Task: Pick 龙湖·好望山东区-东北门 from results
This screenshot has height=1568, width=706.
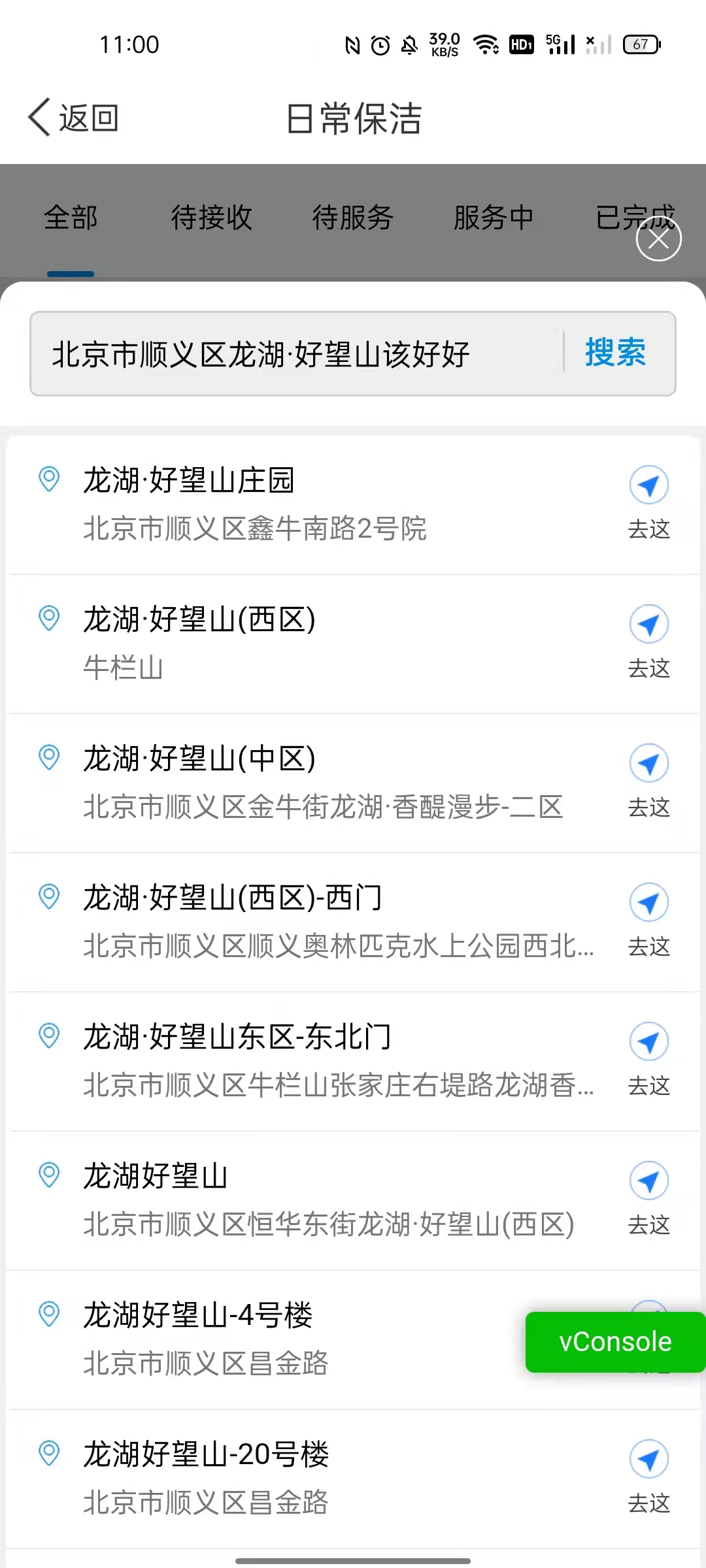Action: pyautogui.click(x=314, y=1062)
